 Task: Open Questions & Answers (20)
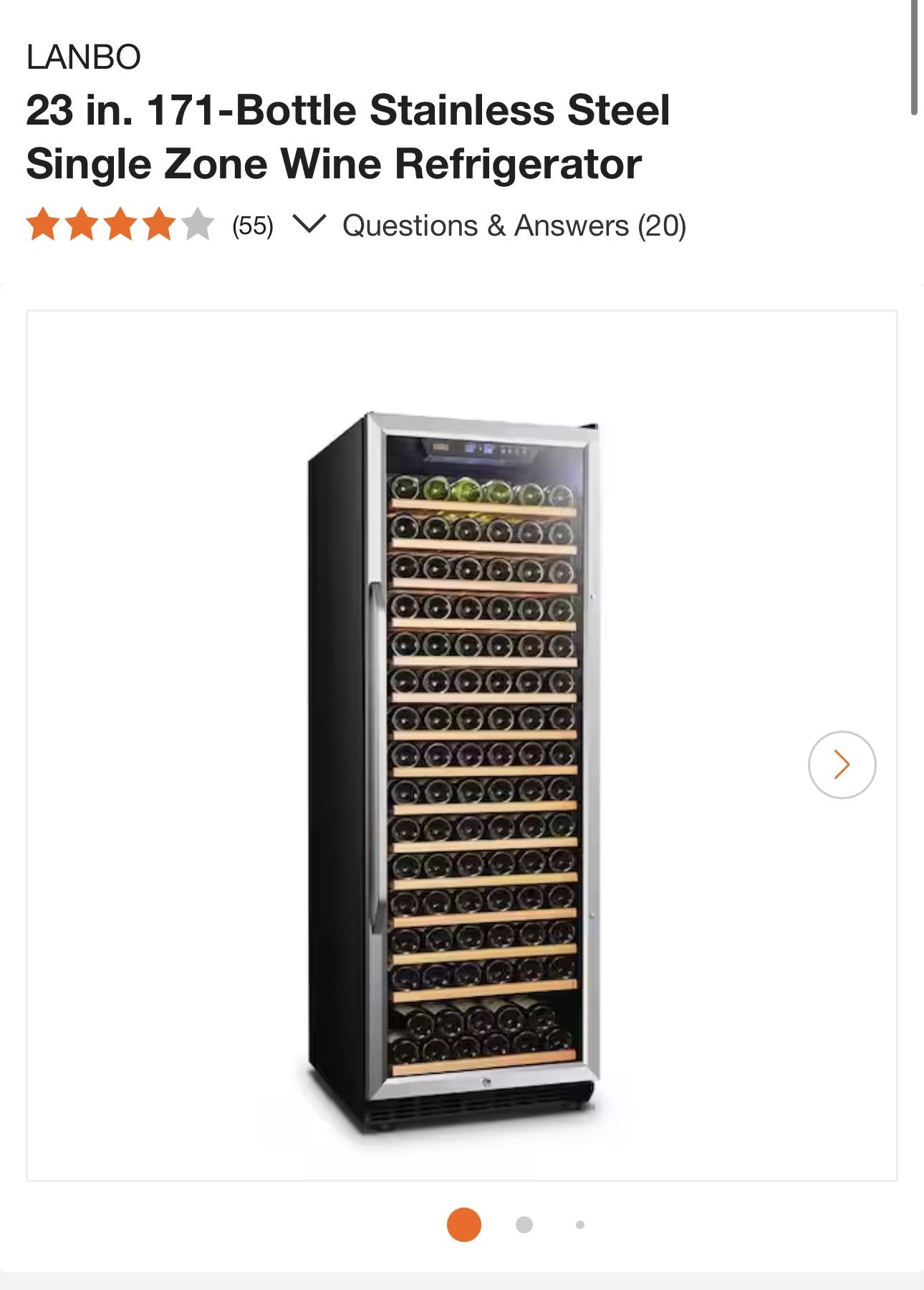point(514,226)
